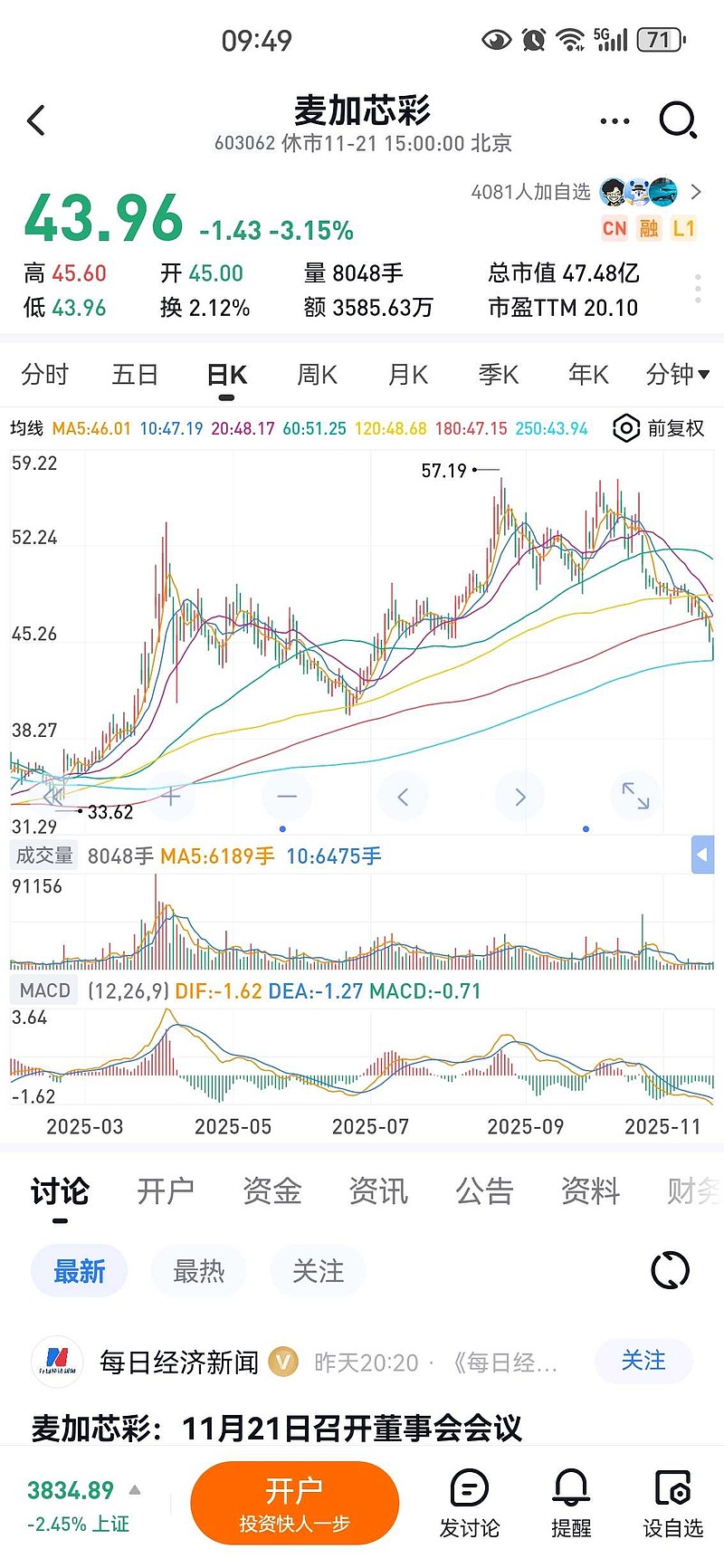Image resolution: width=724 pixels, height=1568 pixels.
Task: Open the 公告 announcements tab
Action: (x=485, y=1191)
